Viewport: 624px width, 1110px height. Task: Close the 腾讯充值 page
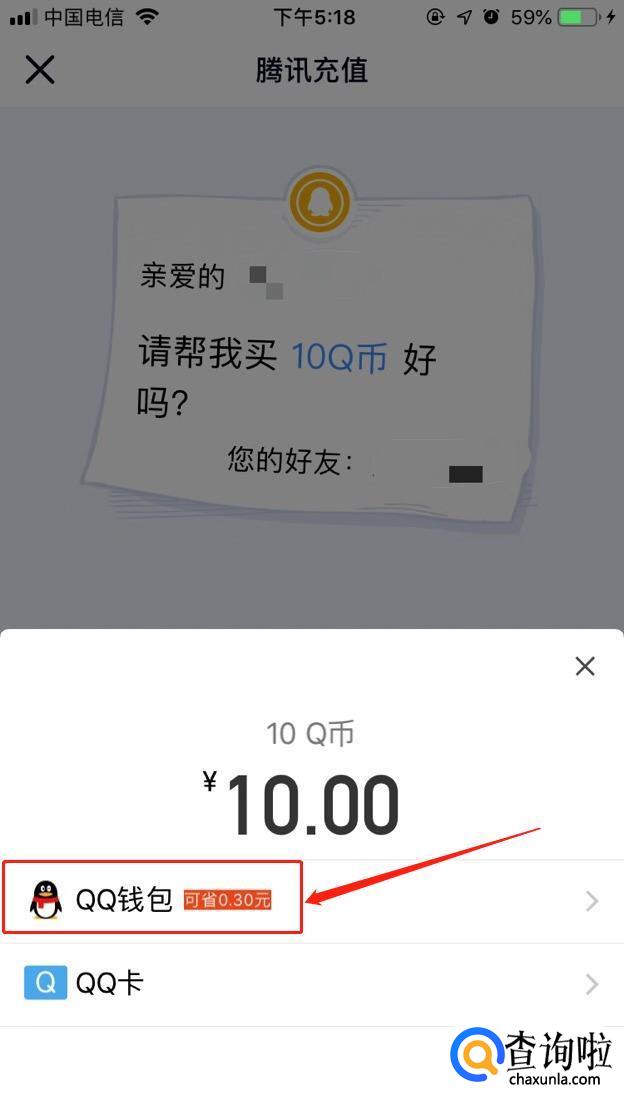(x=40, y=70)
